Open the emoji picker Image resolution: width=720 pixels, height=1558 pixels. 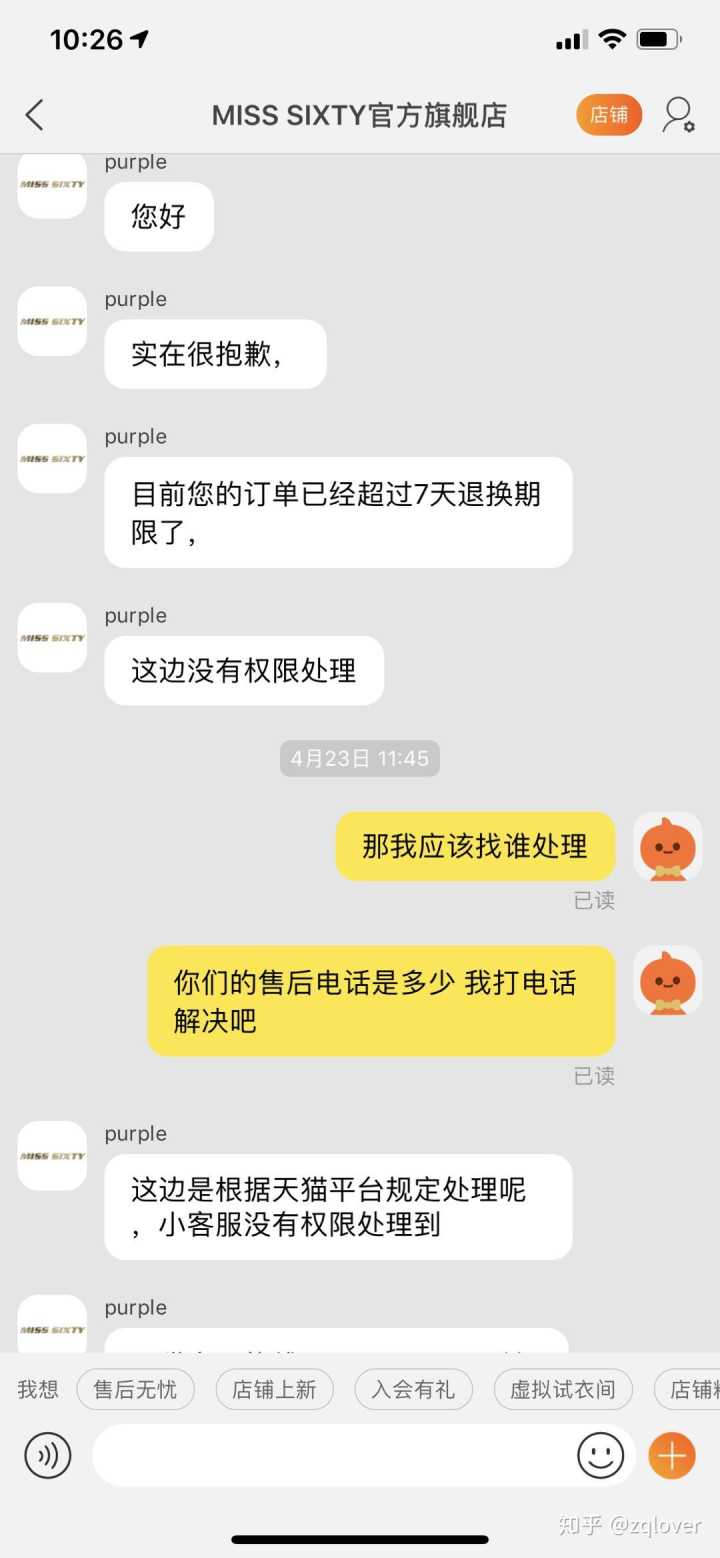coord(600,1455)
